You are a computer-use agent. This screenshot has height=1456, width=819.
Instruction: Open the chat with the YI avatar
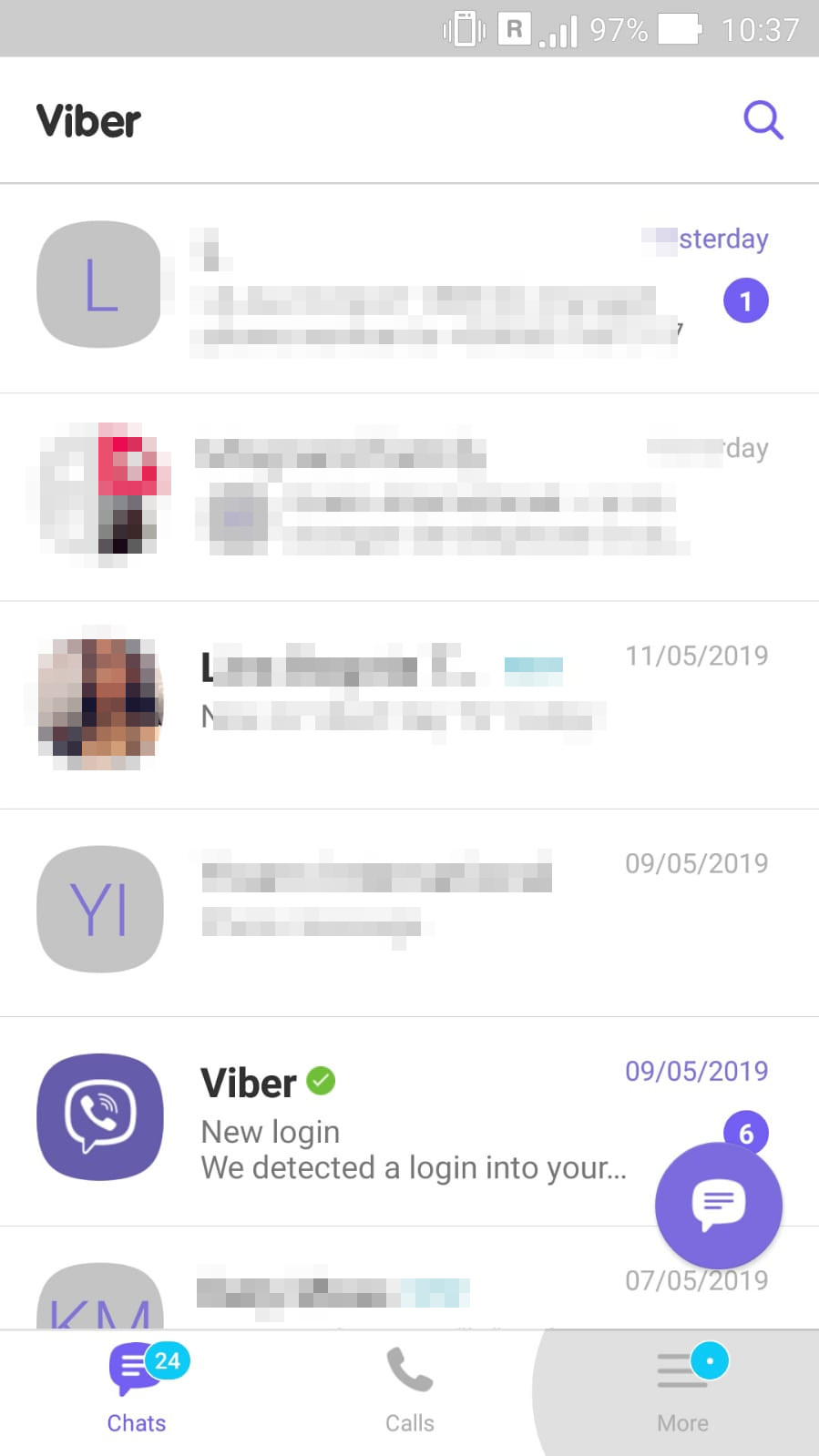[410, 912]
